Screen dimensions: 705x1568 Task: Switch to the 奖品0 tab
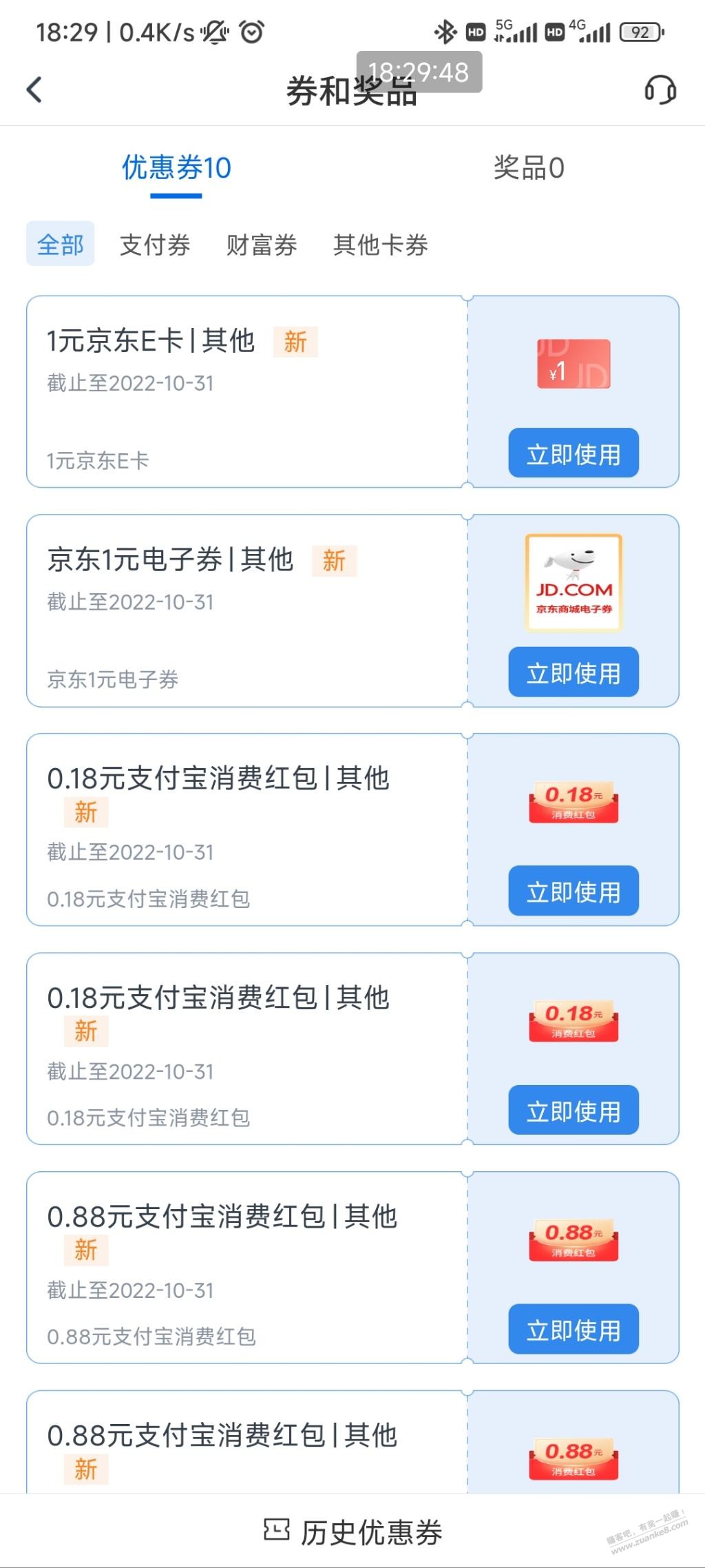point(528,167)
